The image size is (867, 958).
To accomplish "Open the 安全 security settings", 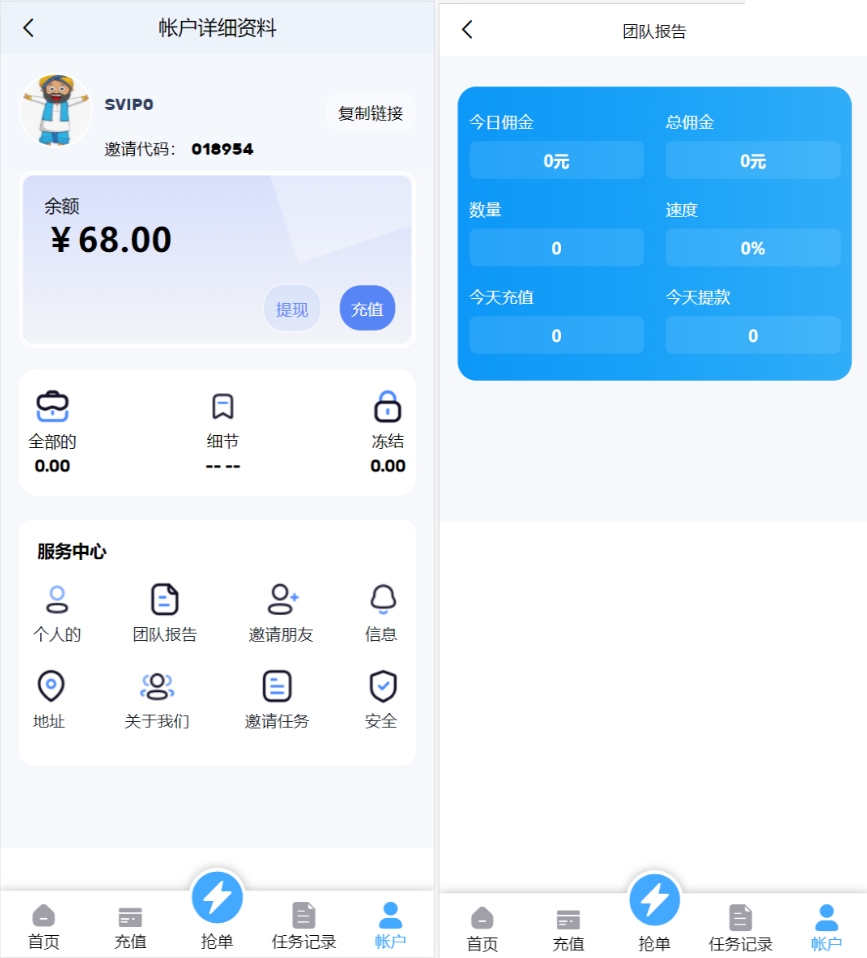I will tap(382, 699).
